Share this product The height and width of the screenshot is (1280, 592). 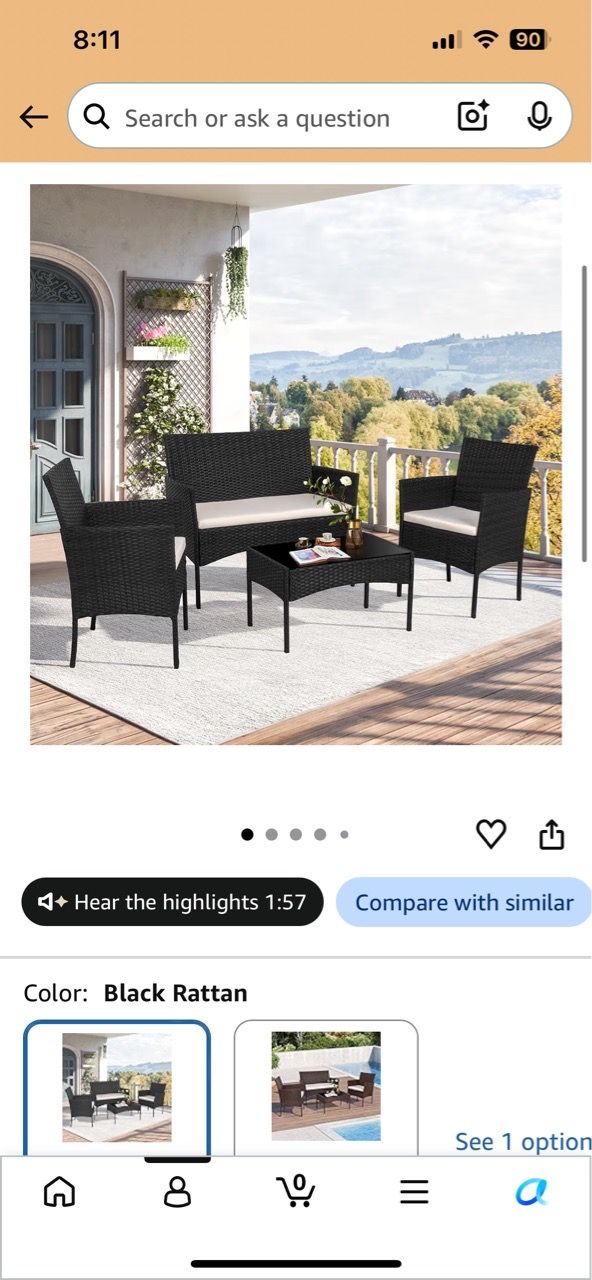(552, 834)
